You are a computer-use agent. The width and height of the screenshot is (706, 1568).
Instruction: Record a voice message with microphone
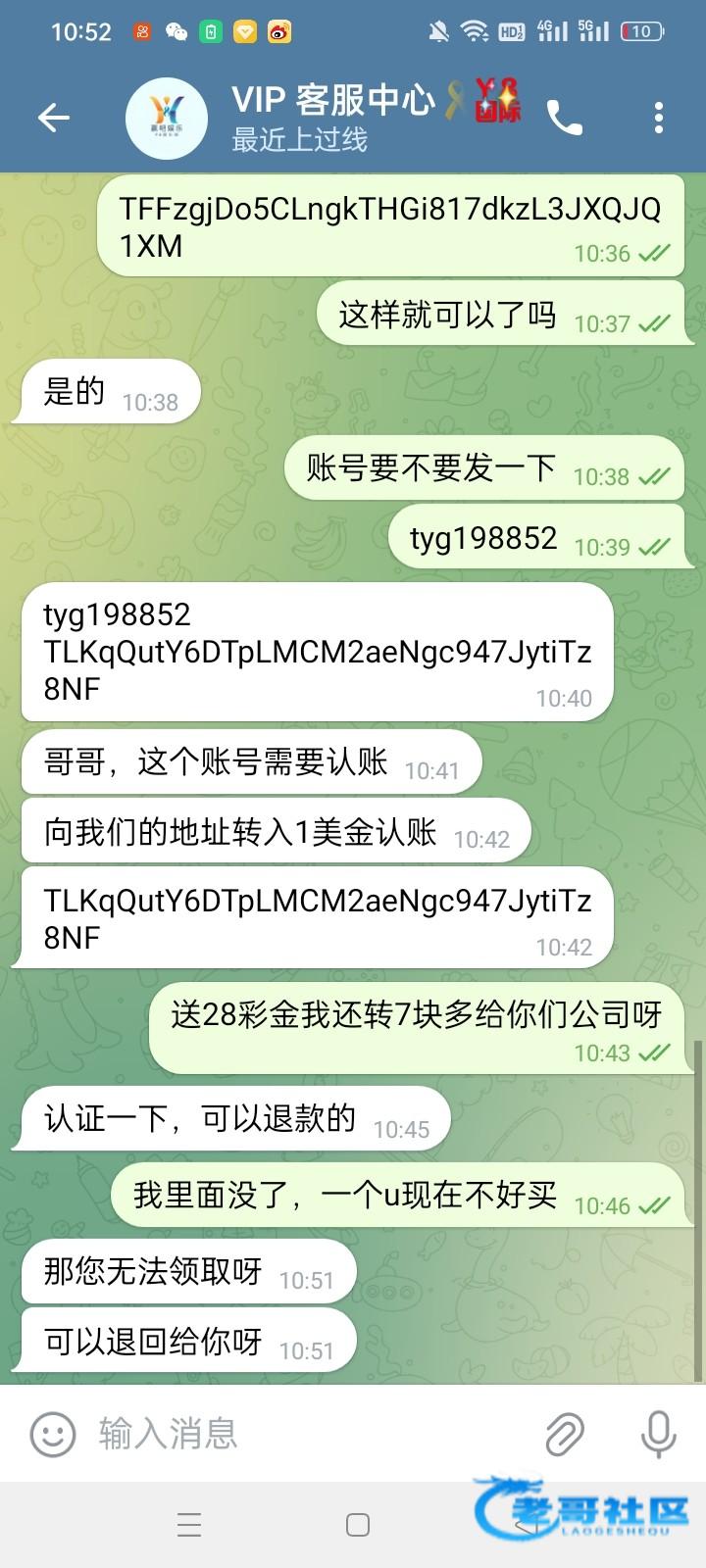pyautogui.click(x=658, y=1435)
